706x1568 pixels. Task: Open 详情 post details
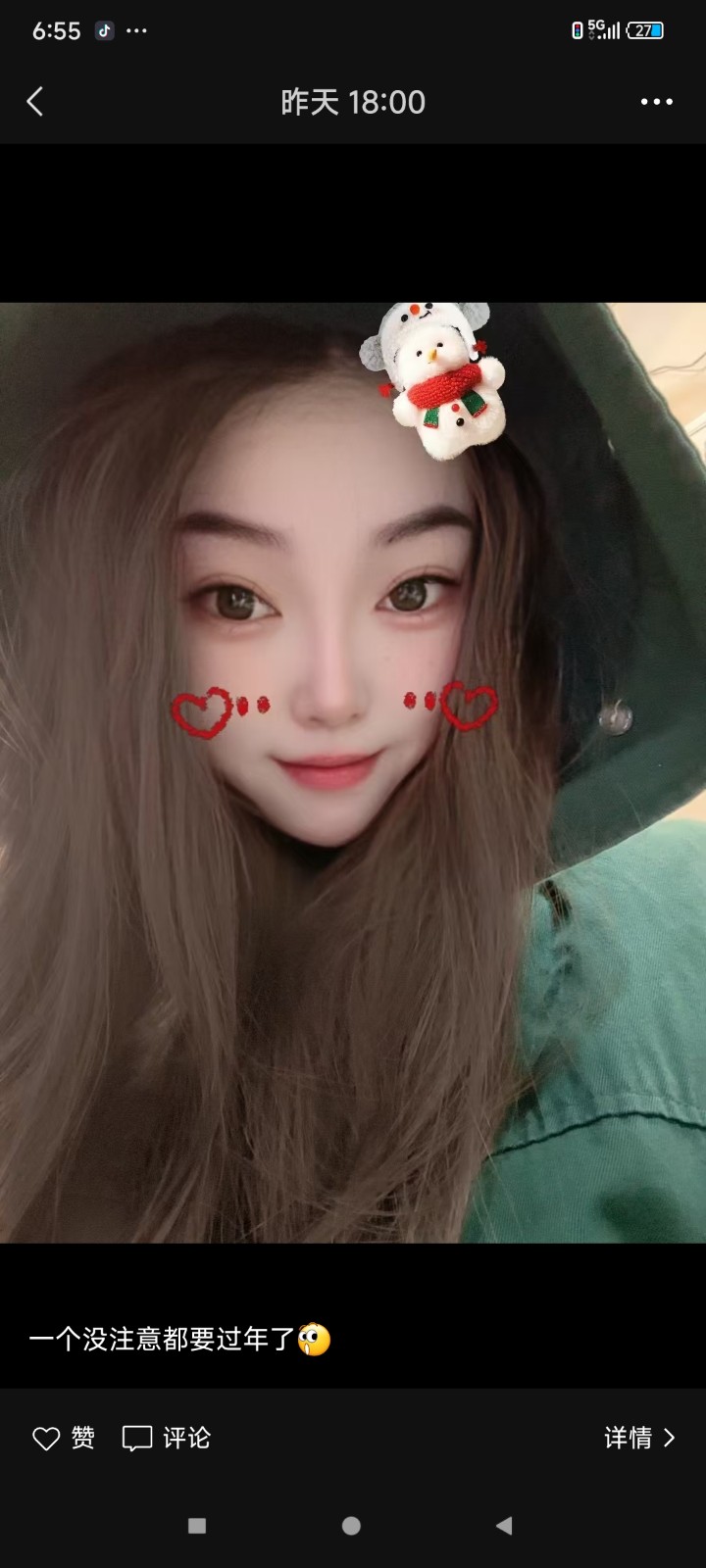click(639, 1438)
